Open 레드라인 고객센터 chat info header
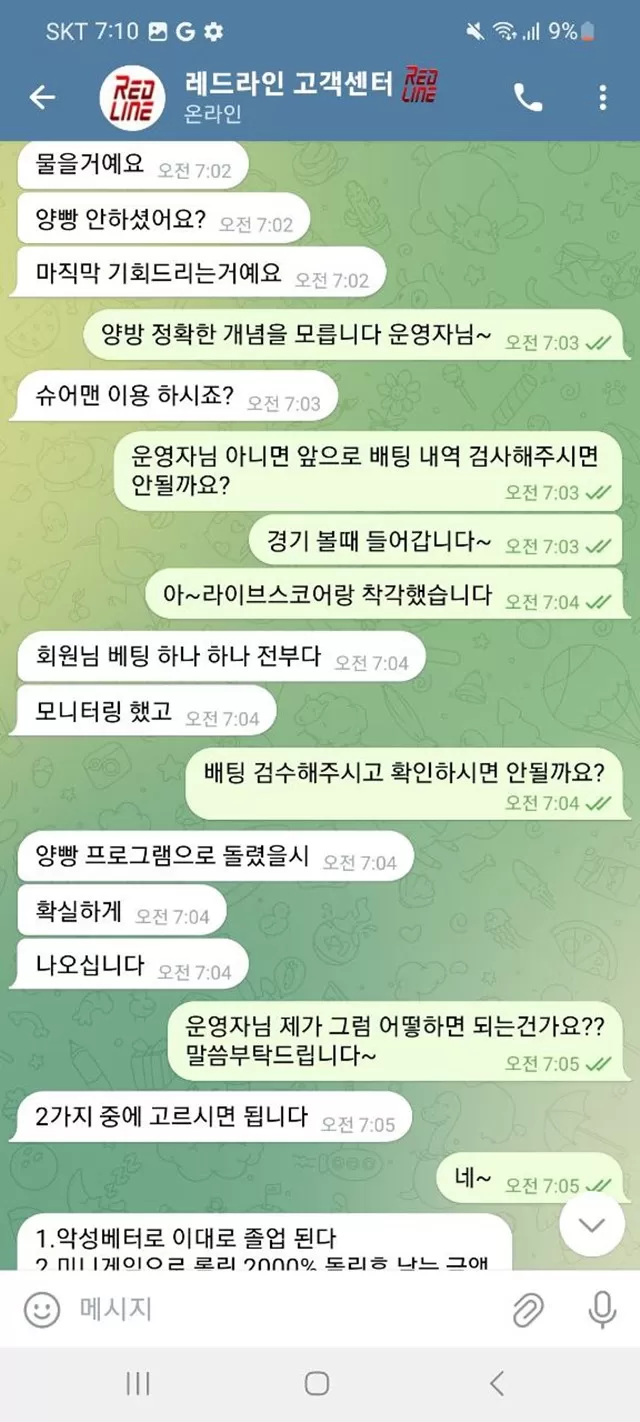 (290, 97)
